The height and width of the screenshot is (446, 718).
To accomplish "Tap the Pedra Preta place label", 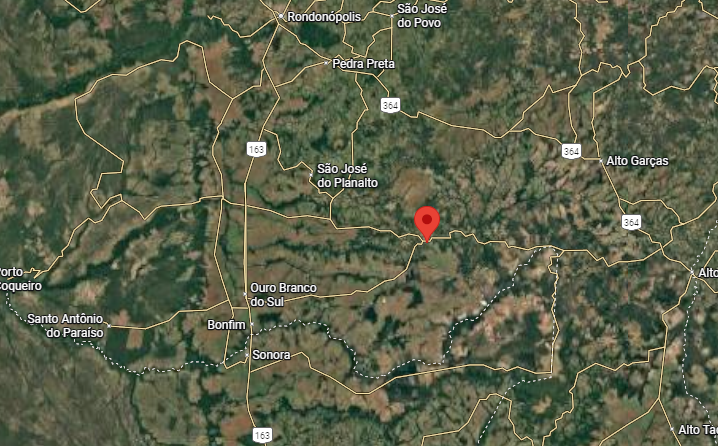I will click(363, 63).
